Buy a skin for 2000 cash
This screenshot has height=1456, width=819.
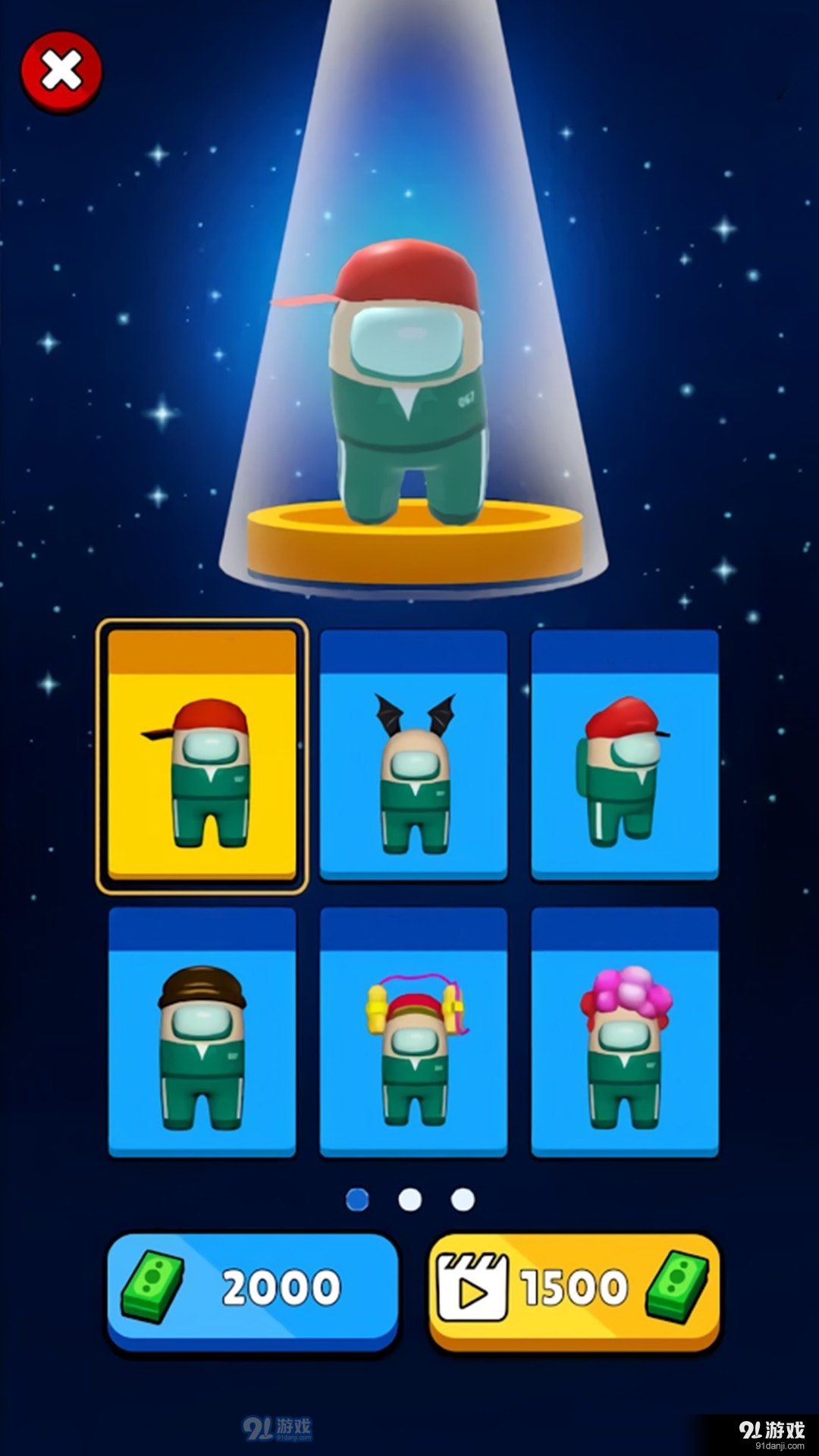(x=252, y=1288)
